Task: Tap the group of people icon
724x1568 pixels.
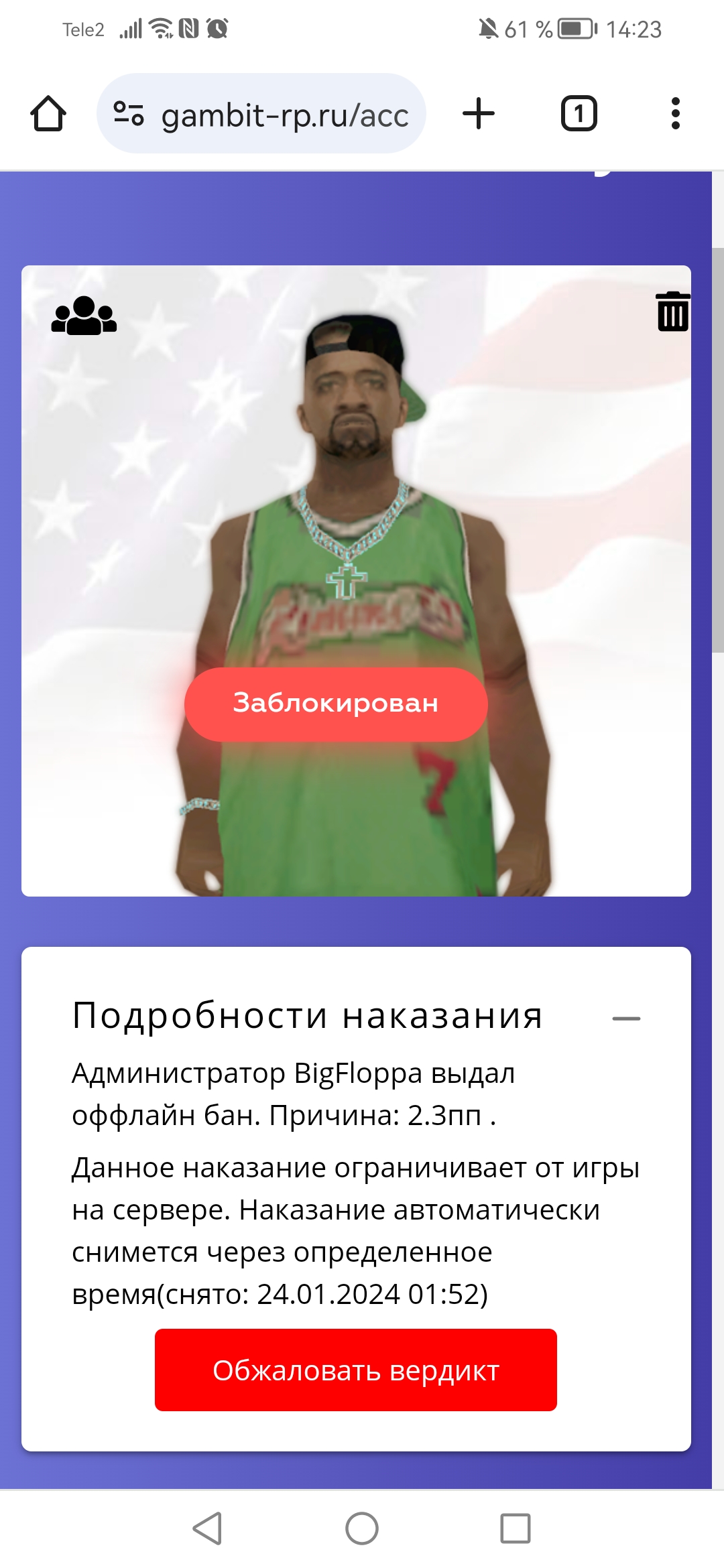Action: point(84,316)
